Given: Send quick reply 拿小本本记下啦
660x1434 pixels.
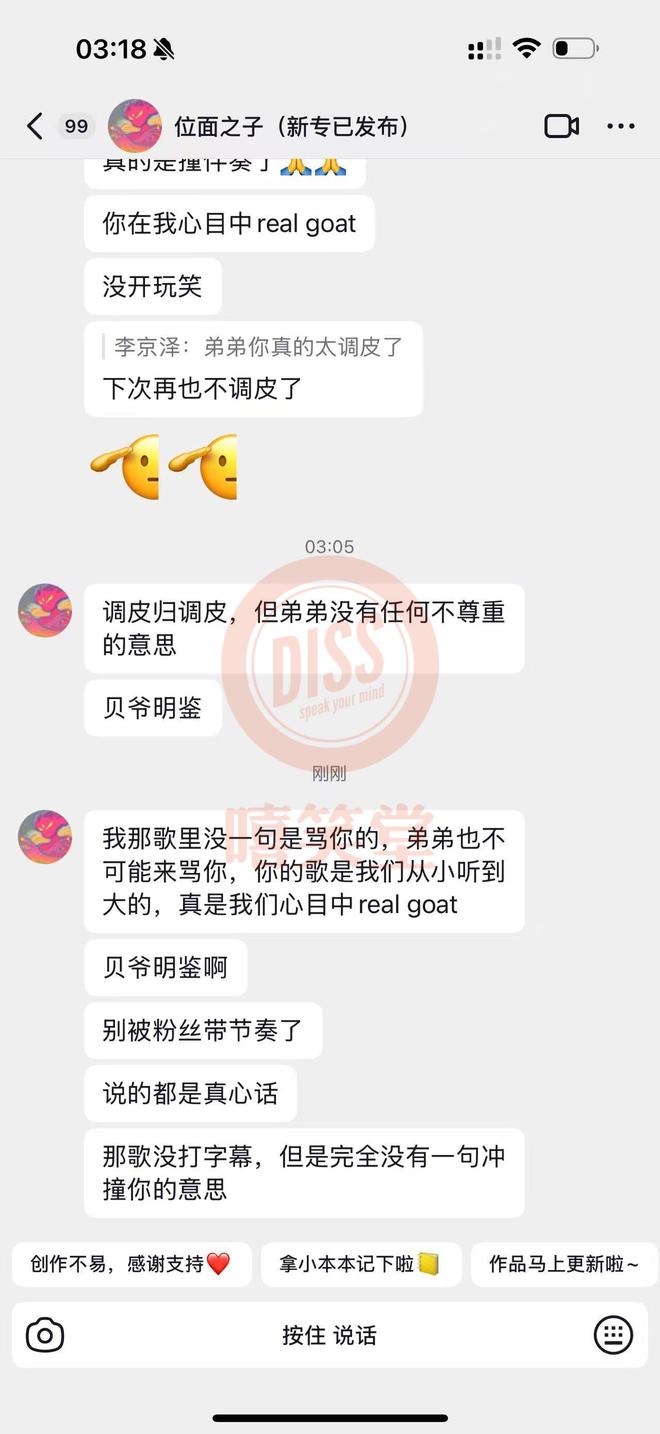Looking at the screenshot, I should coord(360,1264).
